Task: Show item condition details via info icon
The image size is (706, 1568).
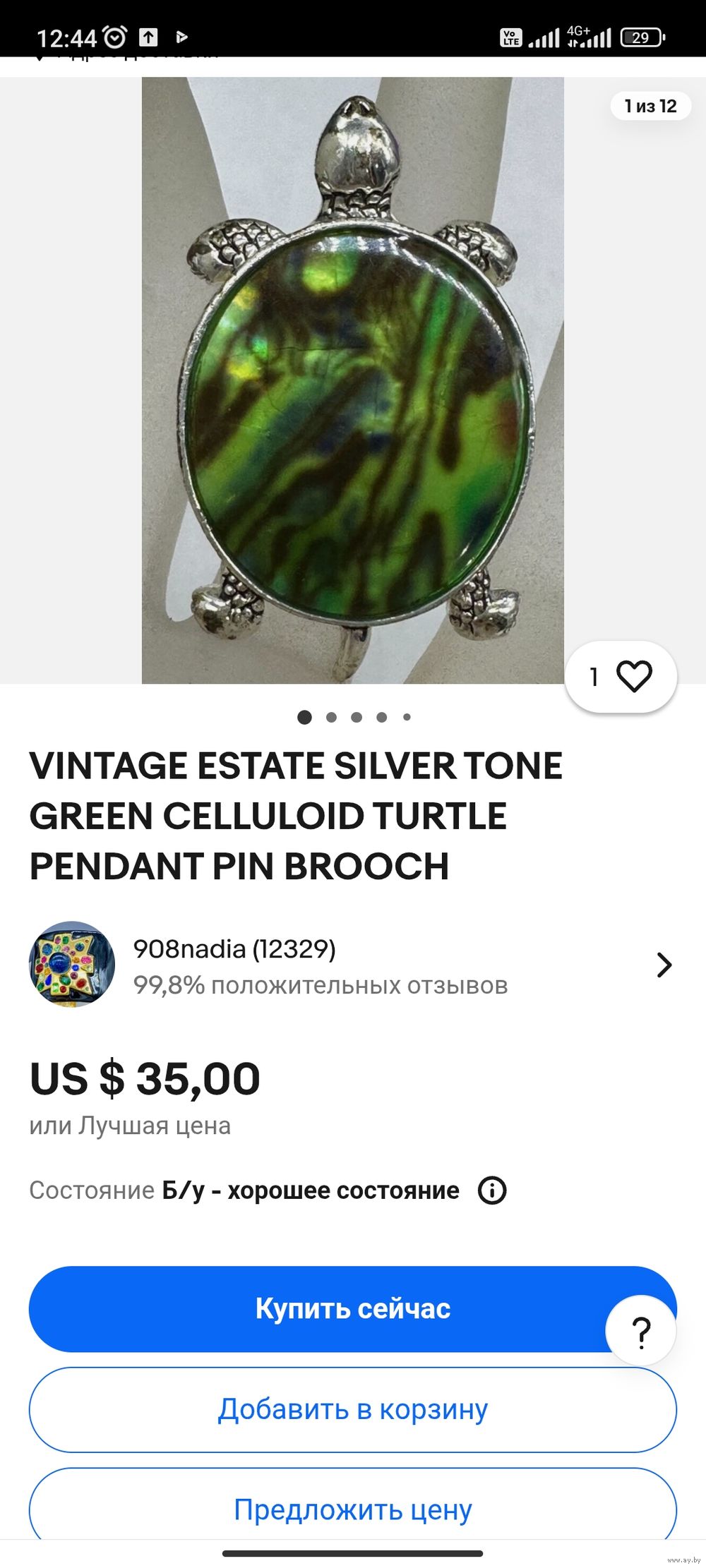Action: pyautogui.click(x=492, y=1190)
